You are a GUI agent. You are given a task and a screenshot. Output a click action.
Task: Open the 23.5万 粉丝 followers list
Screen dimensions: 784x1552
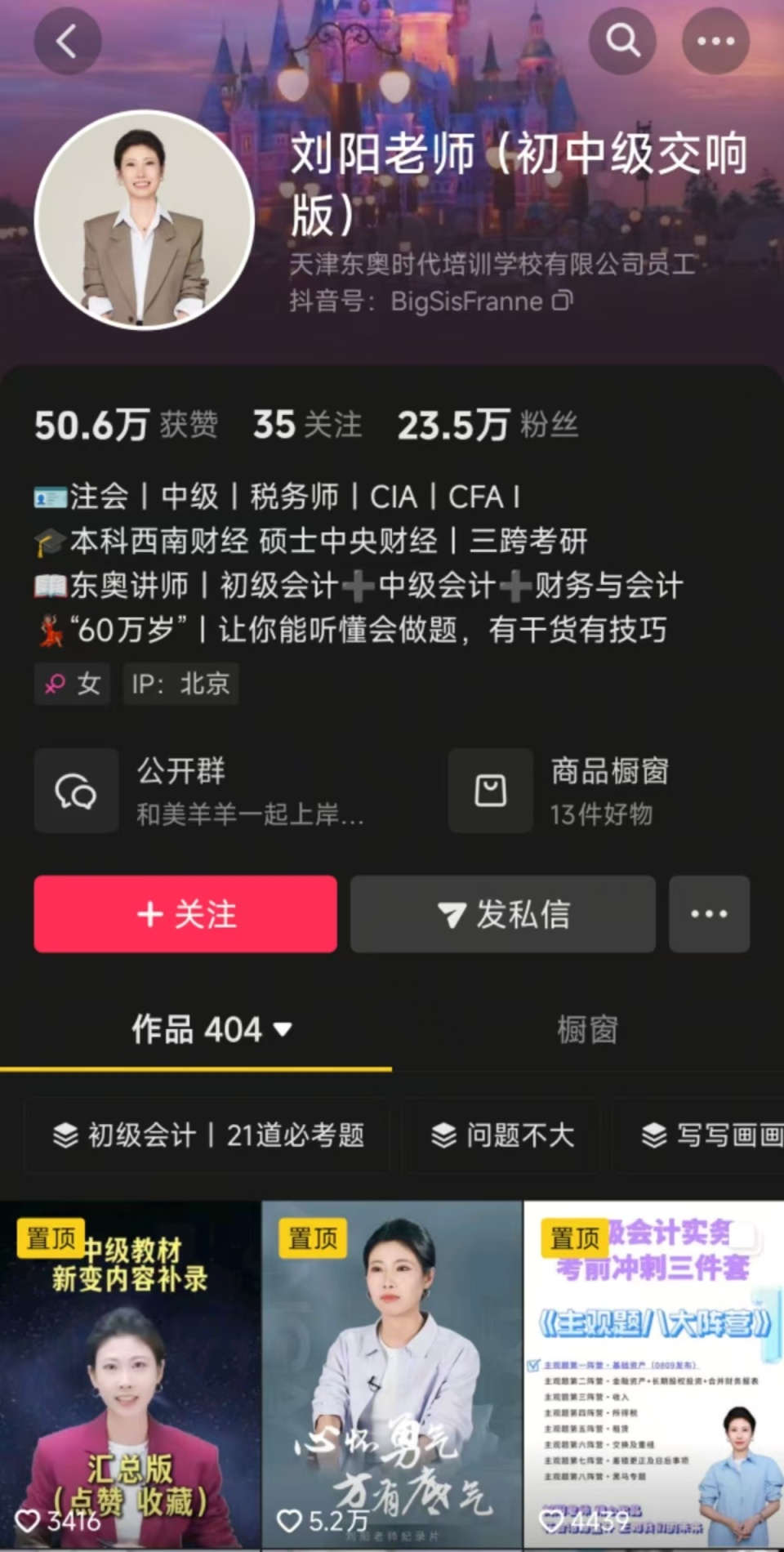point(488,425)
